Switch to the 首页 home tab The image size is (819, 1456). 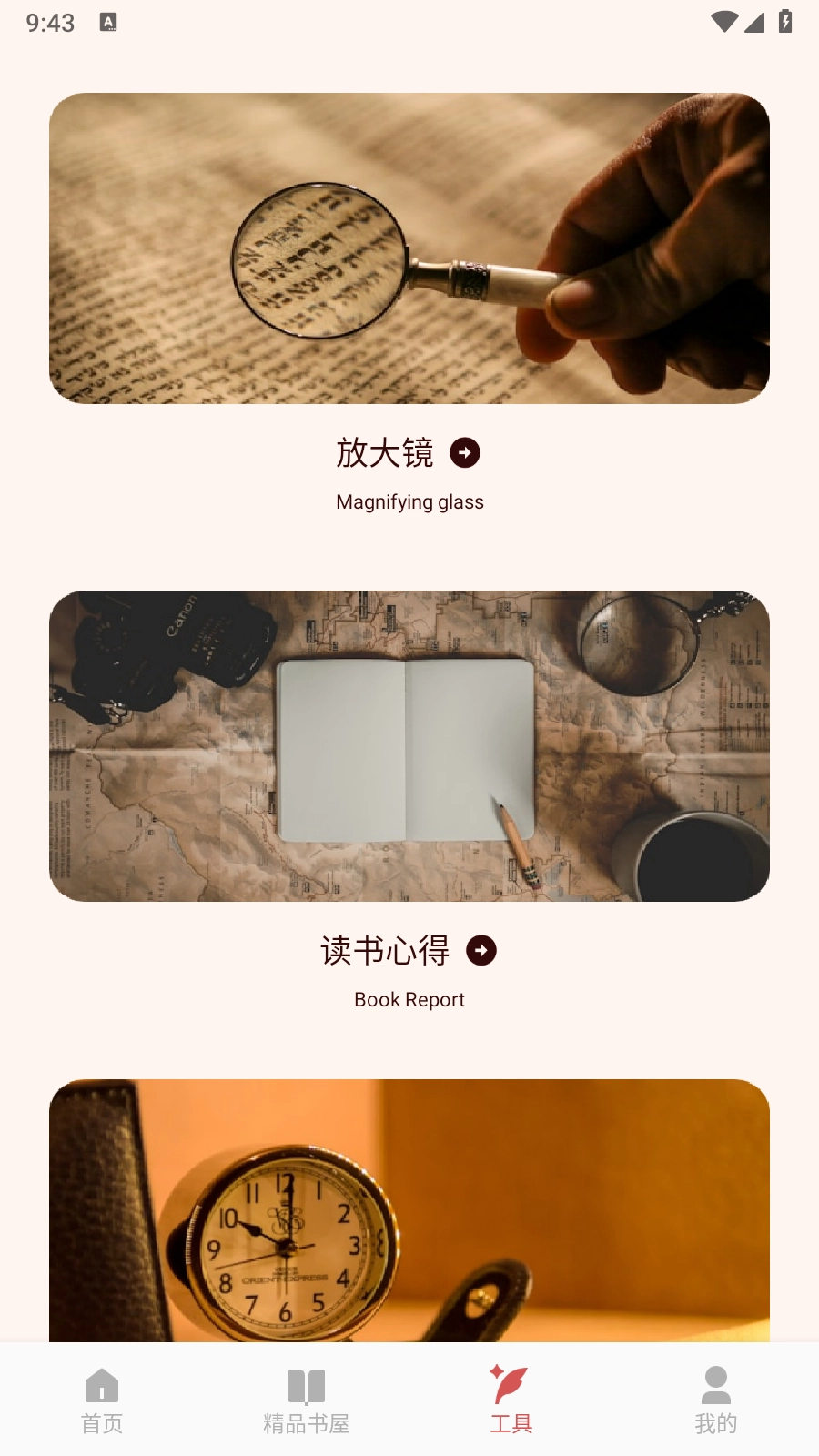coord(102,1401)
